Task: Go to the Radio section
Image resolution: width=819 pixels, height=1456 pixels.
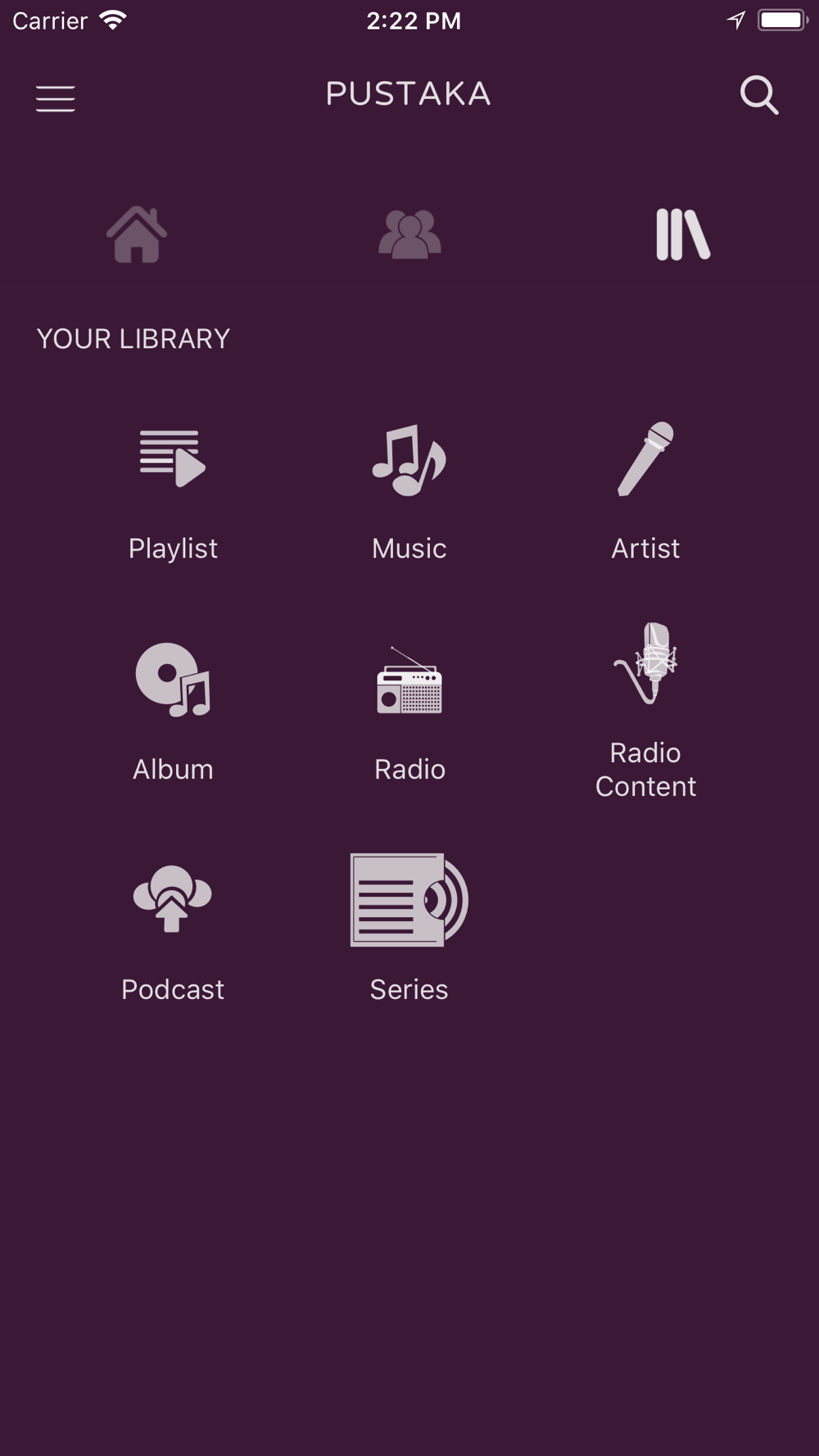Action: pos(409,711)
